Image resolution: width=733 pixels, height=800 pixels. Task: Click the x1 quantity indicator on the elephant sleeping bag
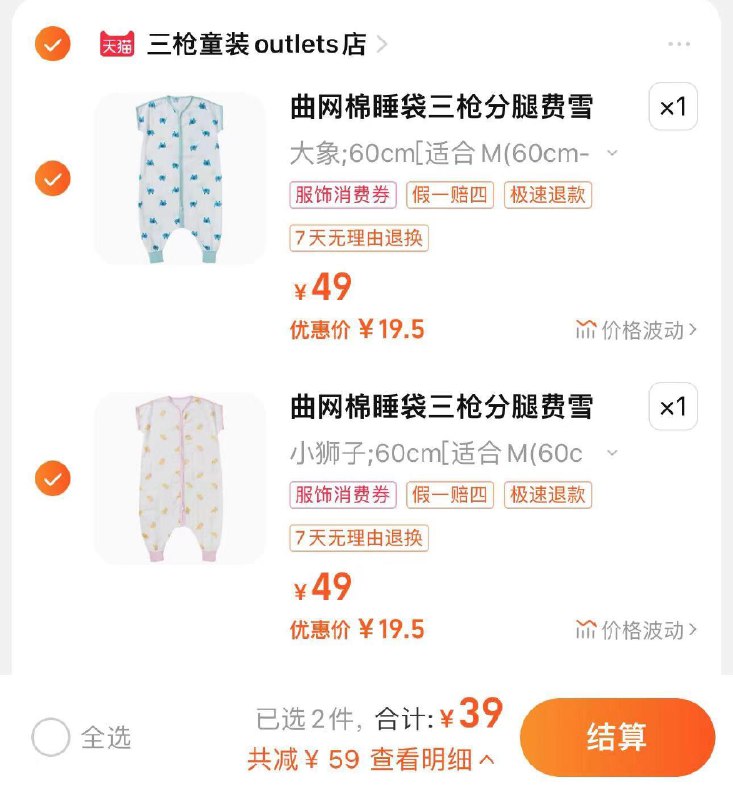coord(673,109)
